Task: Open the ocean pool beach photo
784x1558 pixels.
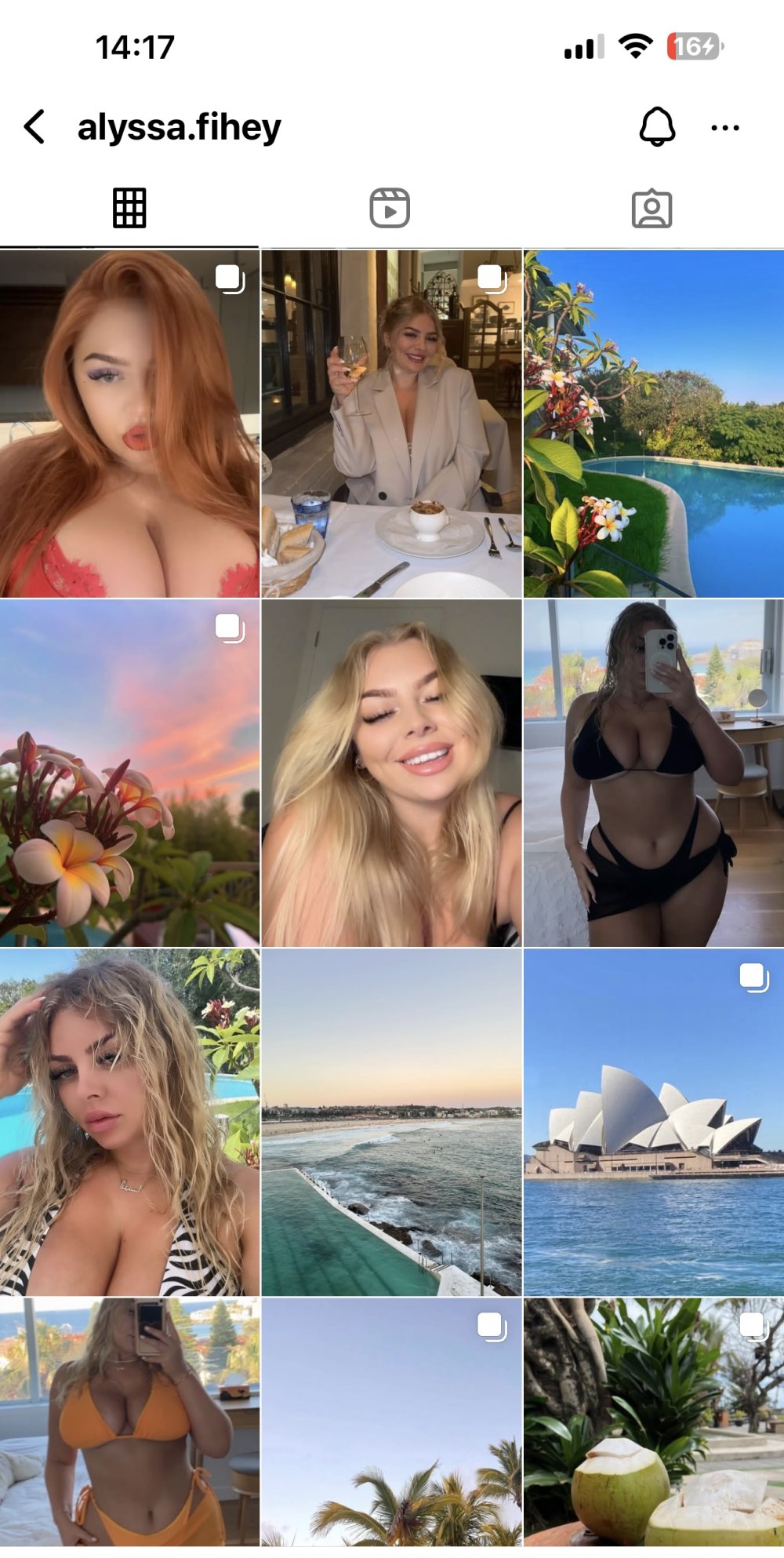Action: coord(391,1122)
